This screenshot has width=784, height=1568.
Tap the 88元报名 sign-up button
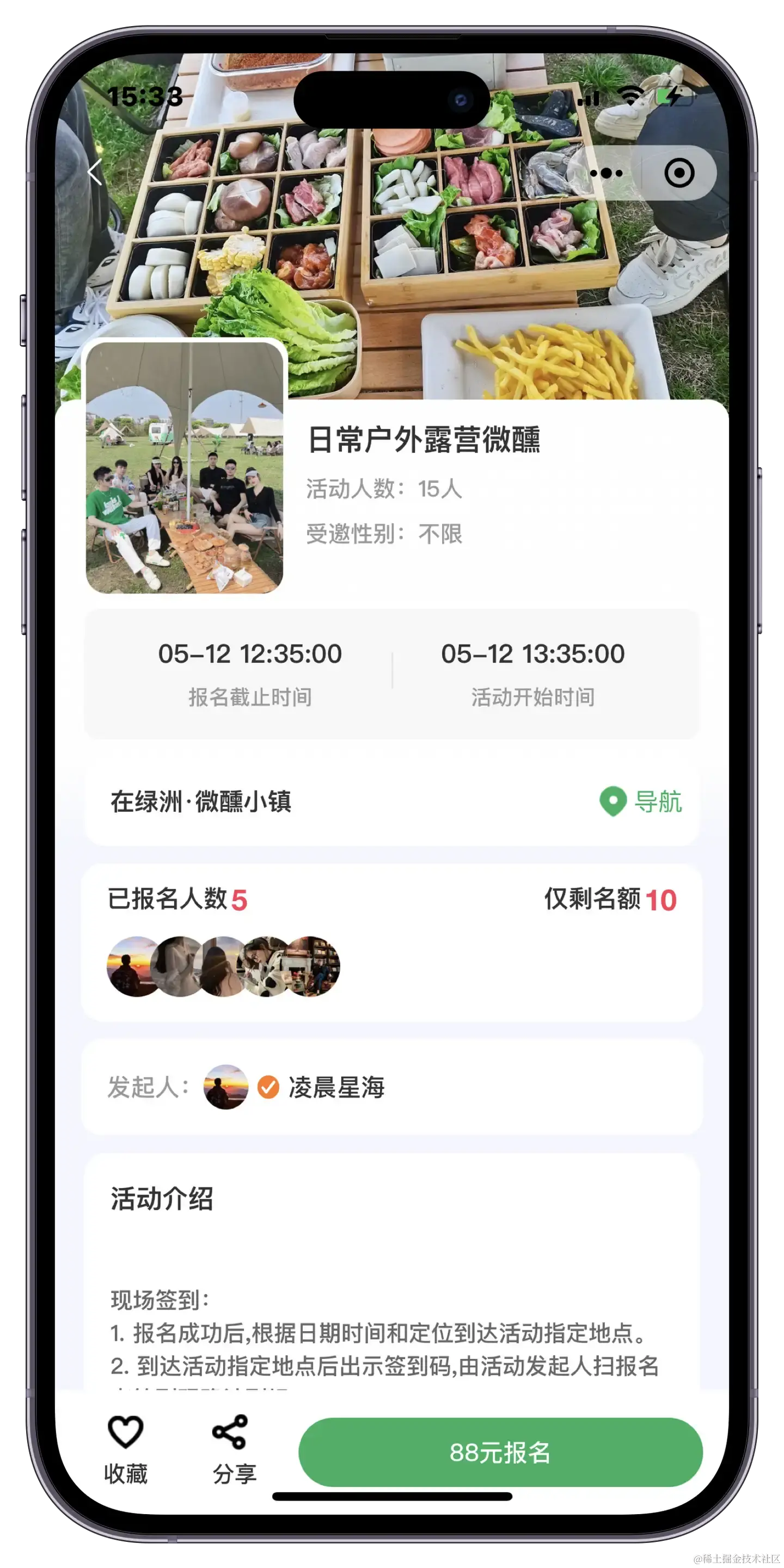pos(500,1451)
